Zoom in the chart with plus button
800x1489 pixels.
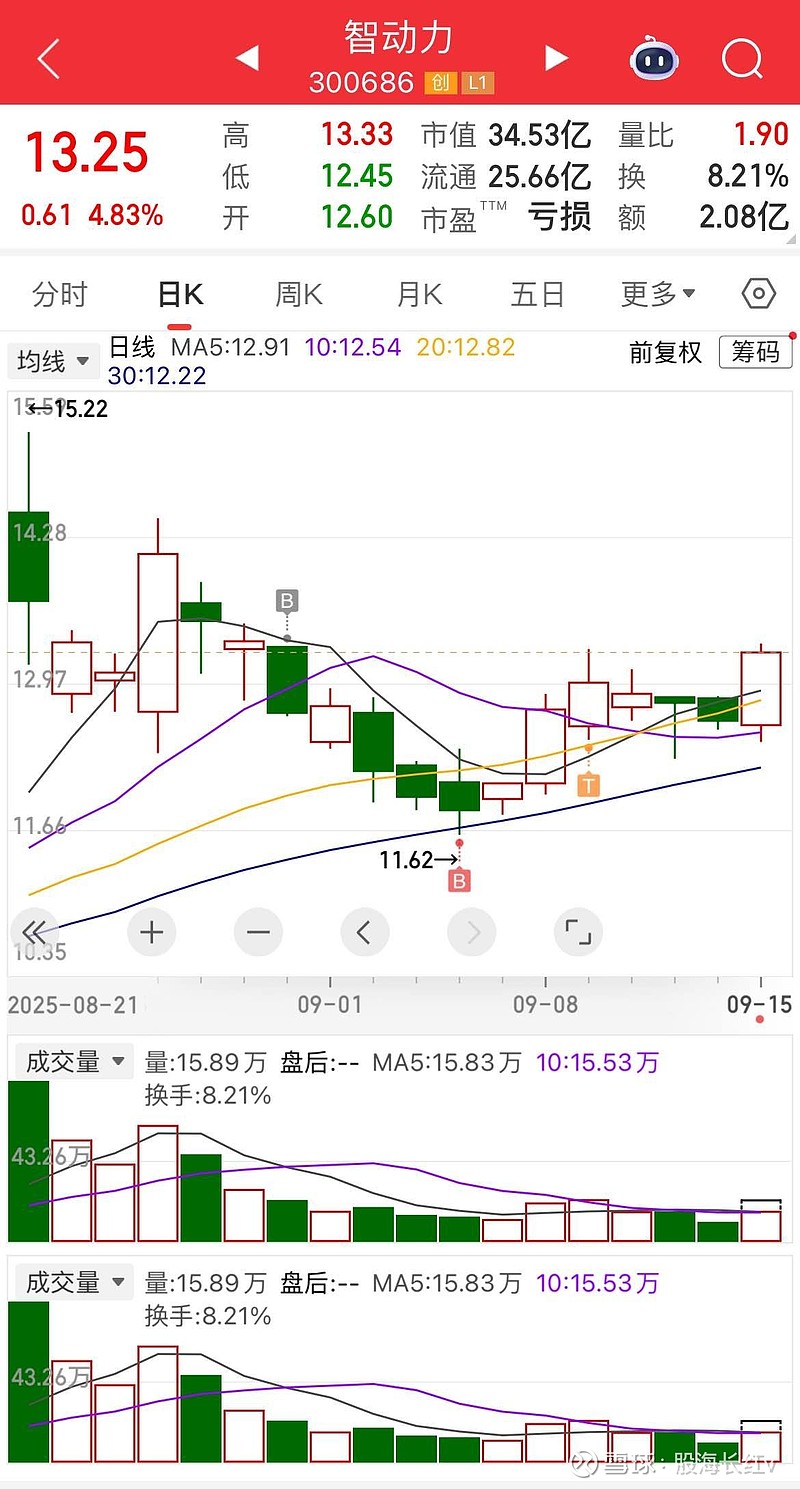click(x=152, y=933)
